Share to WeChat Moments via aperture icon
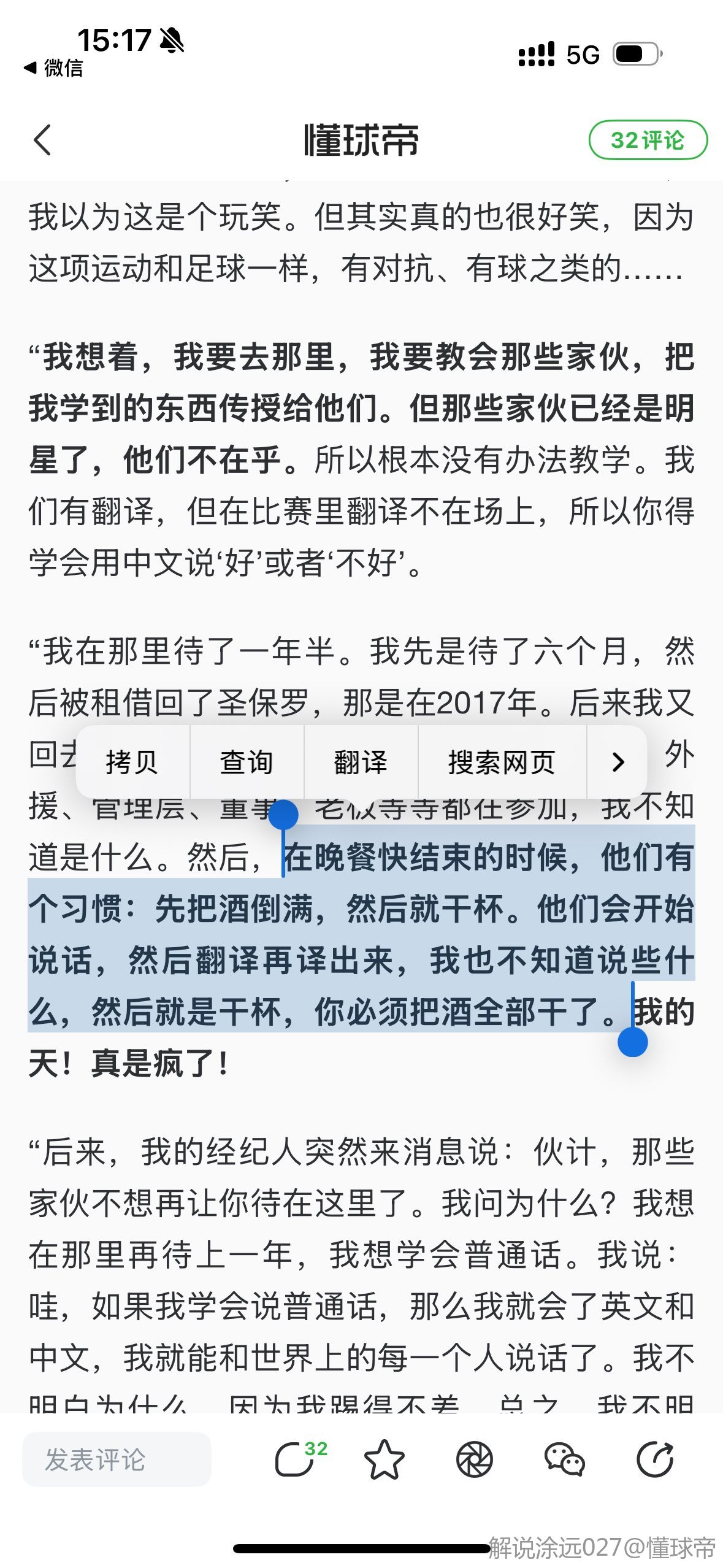Viewport: 723px width, 1568px height. 474,1459
